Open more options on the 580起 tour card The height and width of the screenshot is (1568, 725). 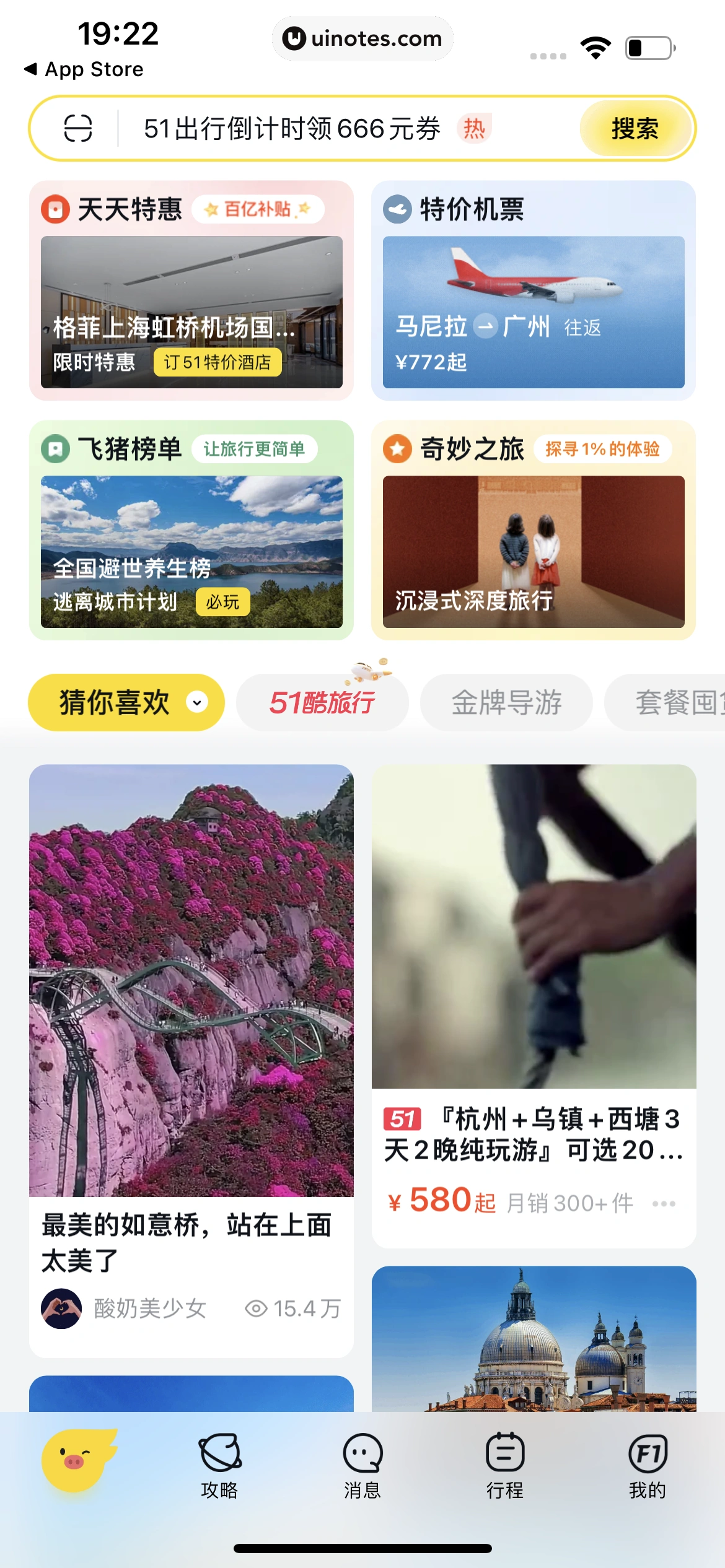[x=664, y=1203]
